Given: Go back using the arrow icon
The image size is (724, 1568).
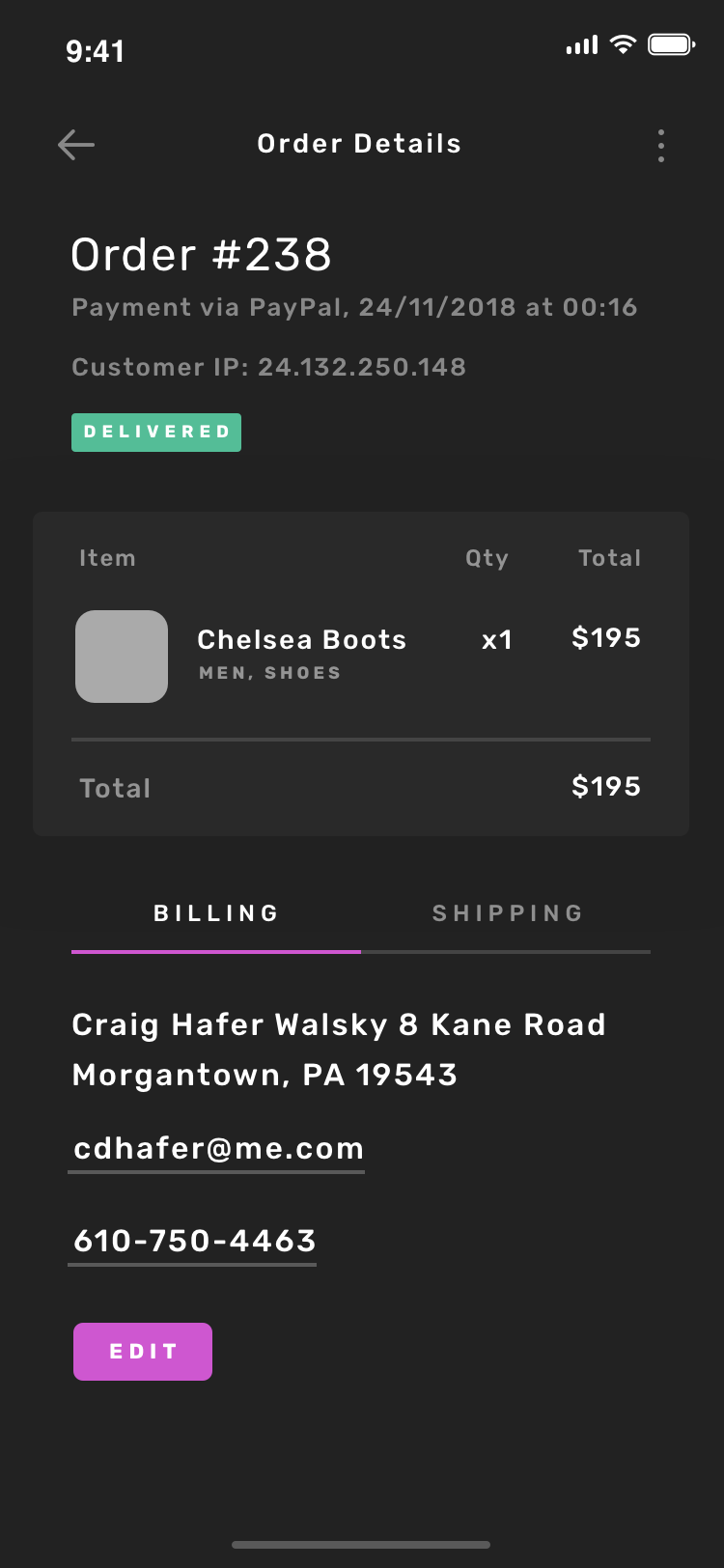Looking at the screenshot, I should 75,145.
